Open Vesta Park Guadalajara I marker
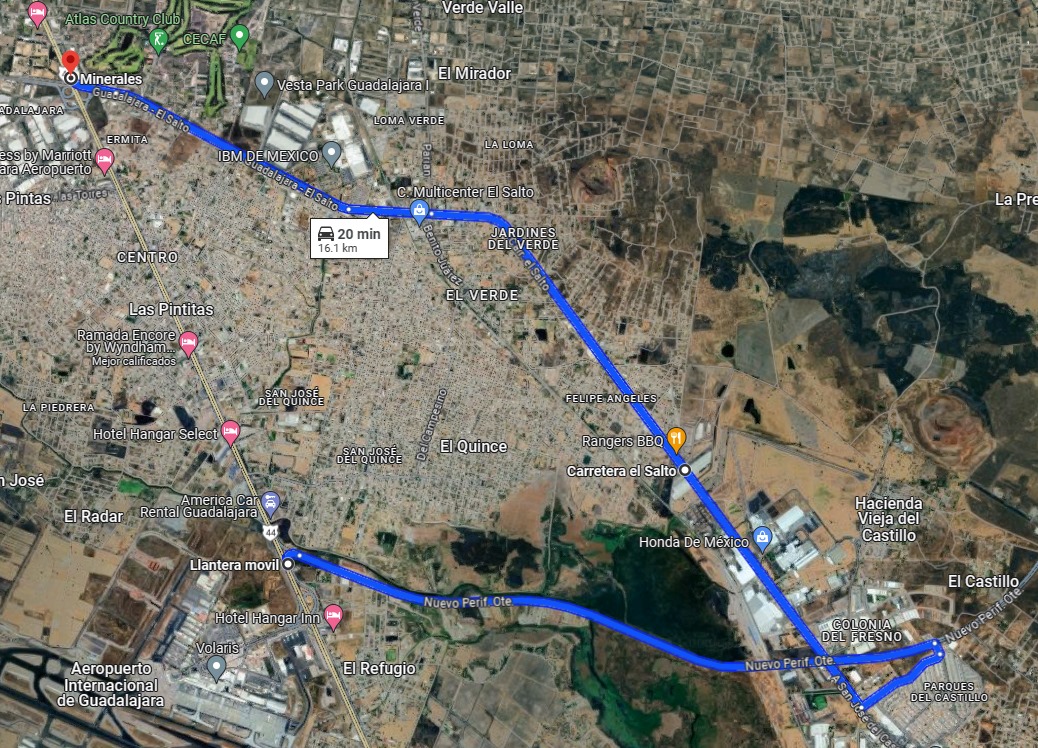 [x=264, y=83]
